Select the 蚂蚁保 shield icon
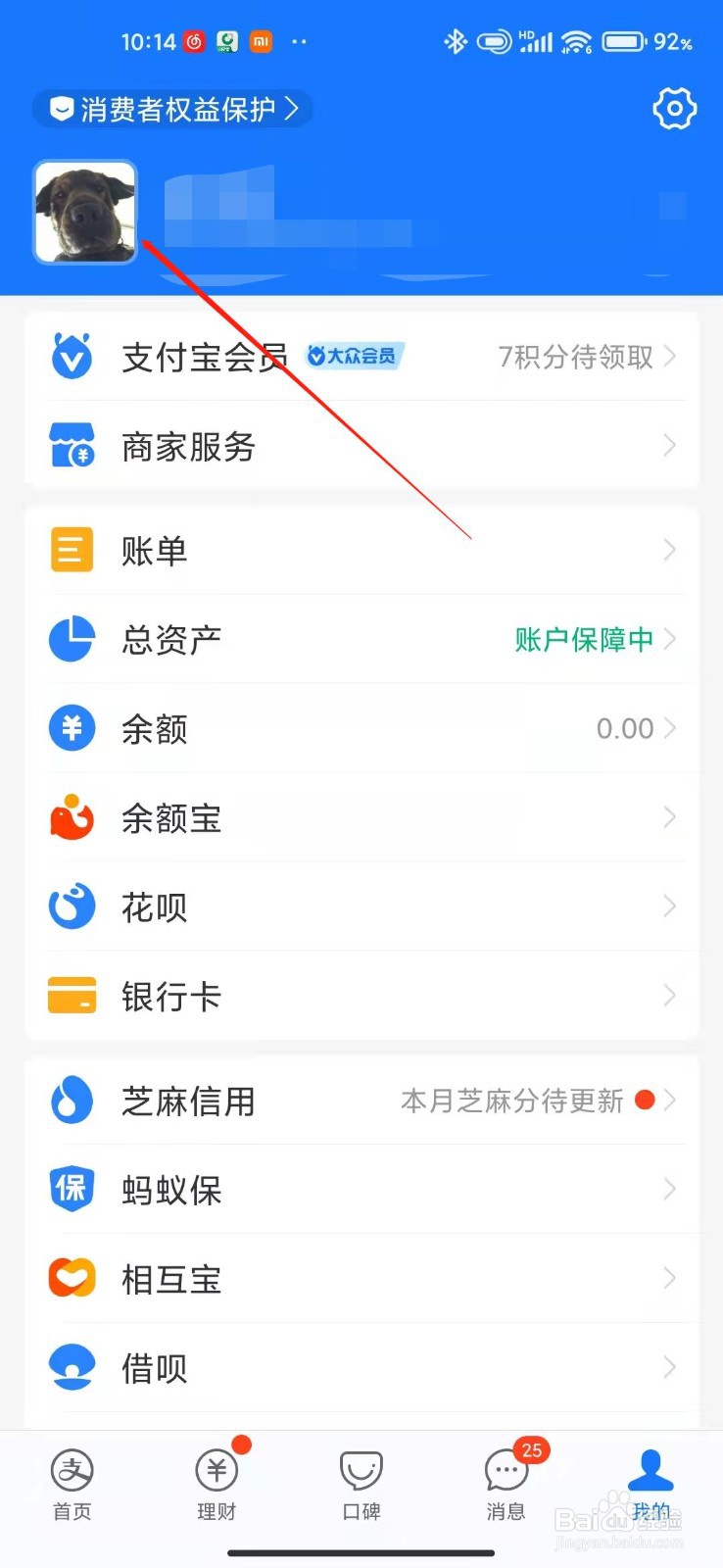The width and height of the screenshot is (723, 1568). (x=70, y=1189)
